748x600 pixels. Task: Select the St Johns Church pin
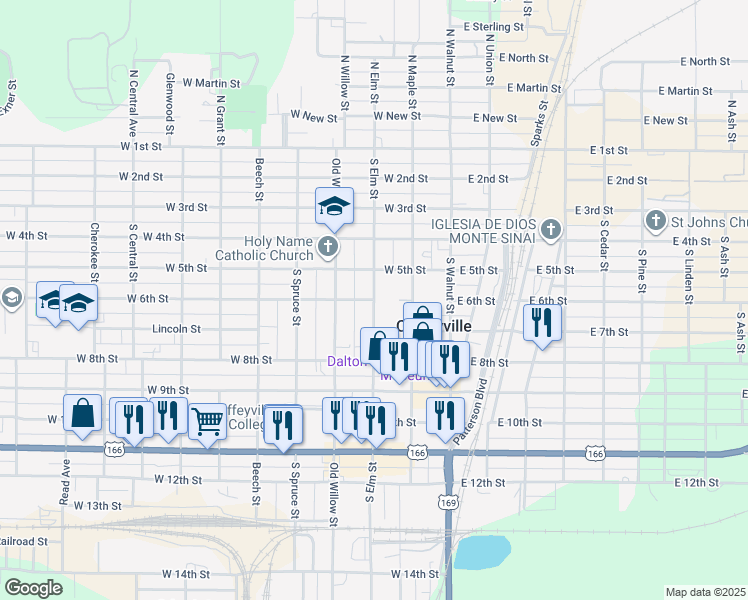pos(655,220)
